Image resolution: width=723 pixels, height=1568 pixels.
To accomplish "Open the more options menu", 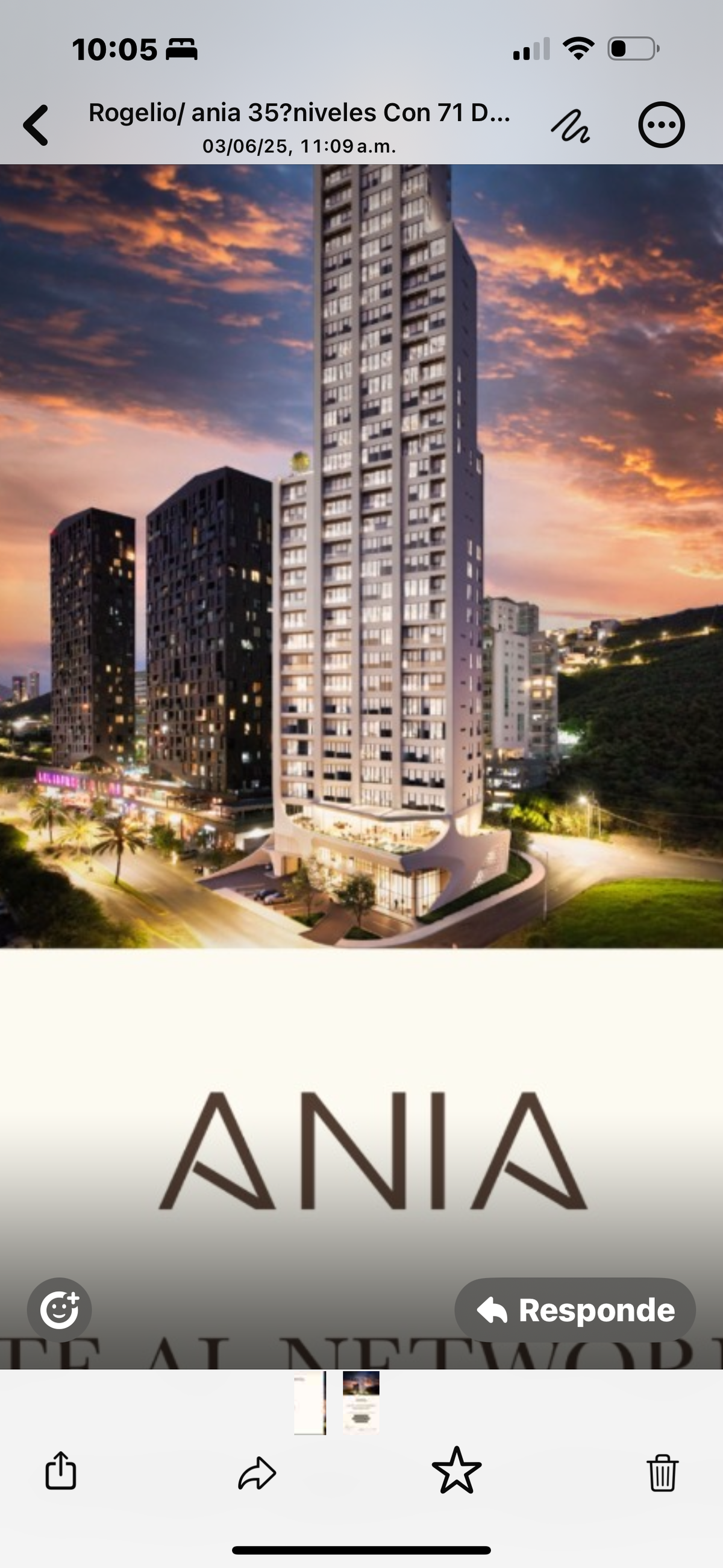I will 661,125.
